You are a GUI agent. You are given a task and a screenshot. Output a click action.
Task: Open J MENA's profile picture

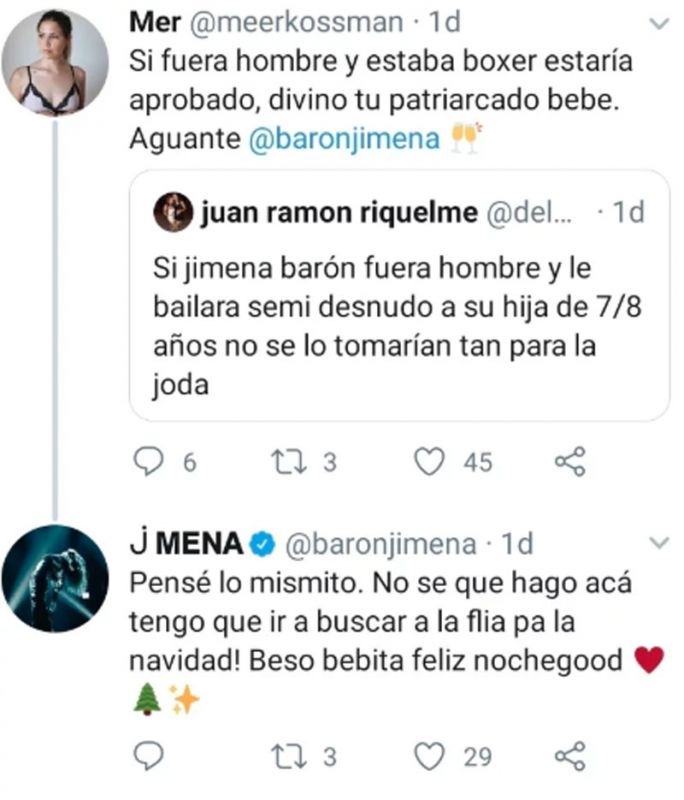point(54,578)
